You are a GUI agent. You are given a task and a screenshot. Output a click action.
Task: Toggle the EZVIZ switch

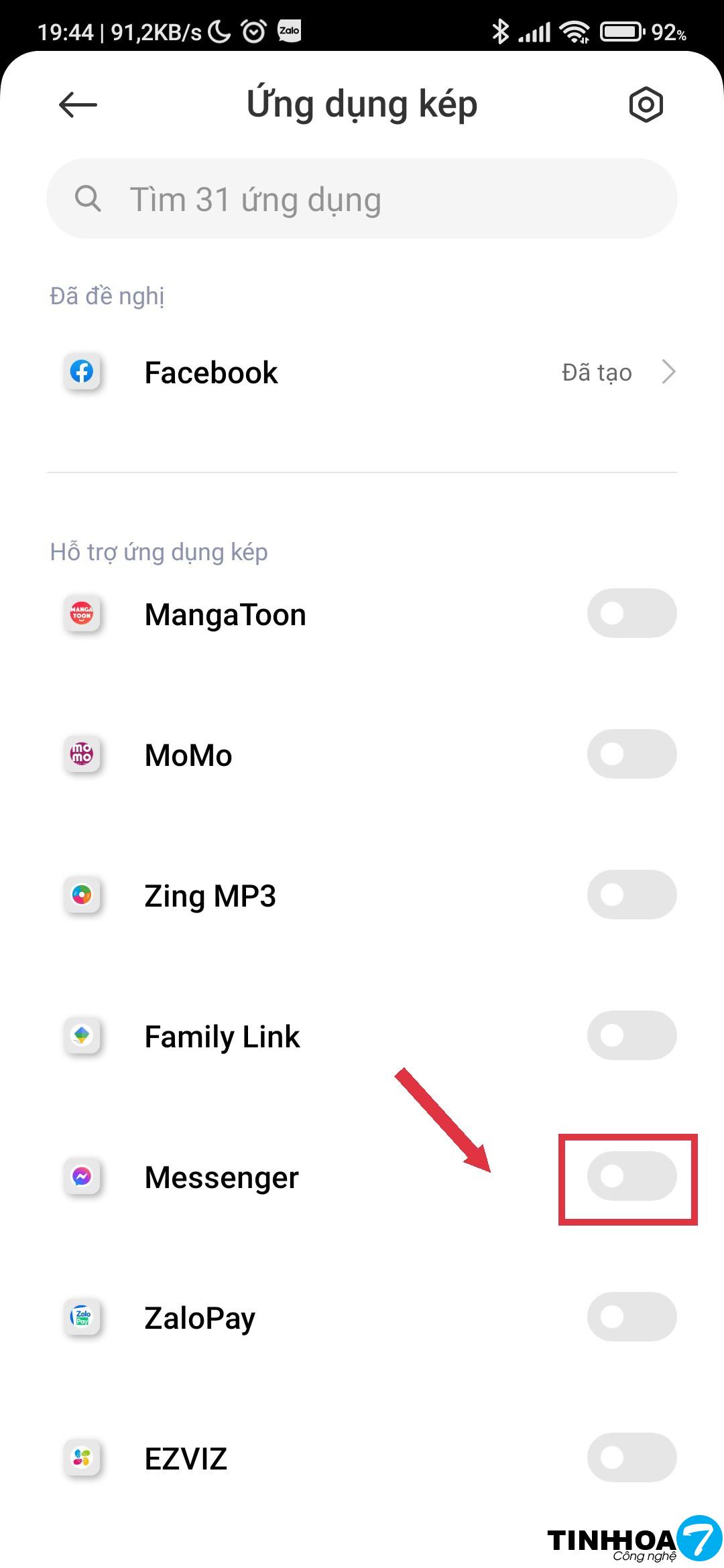tap(631, 1457)
